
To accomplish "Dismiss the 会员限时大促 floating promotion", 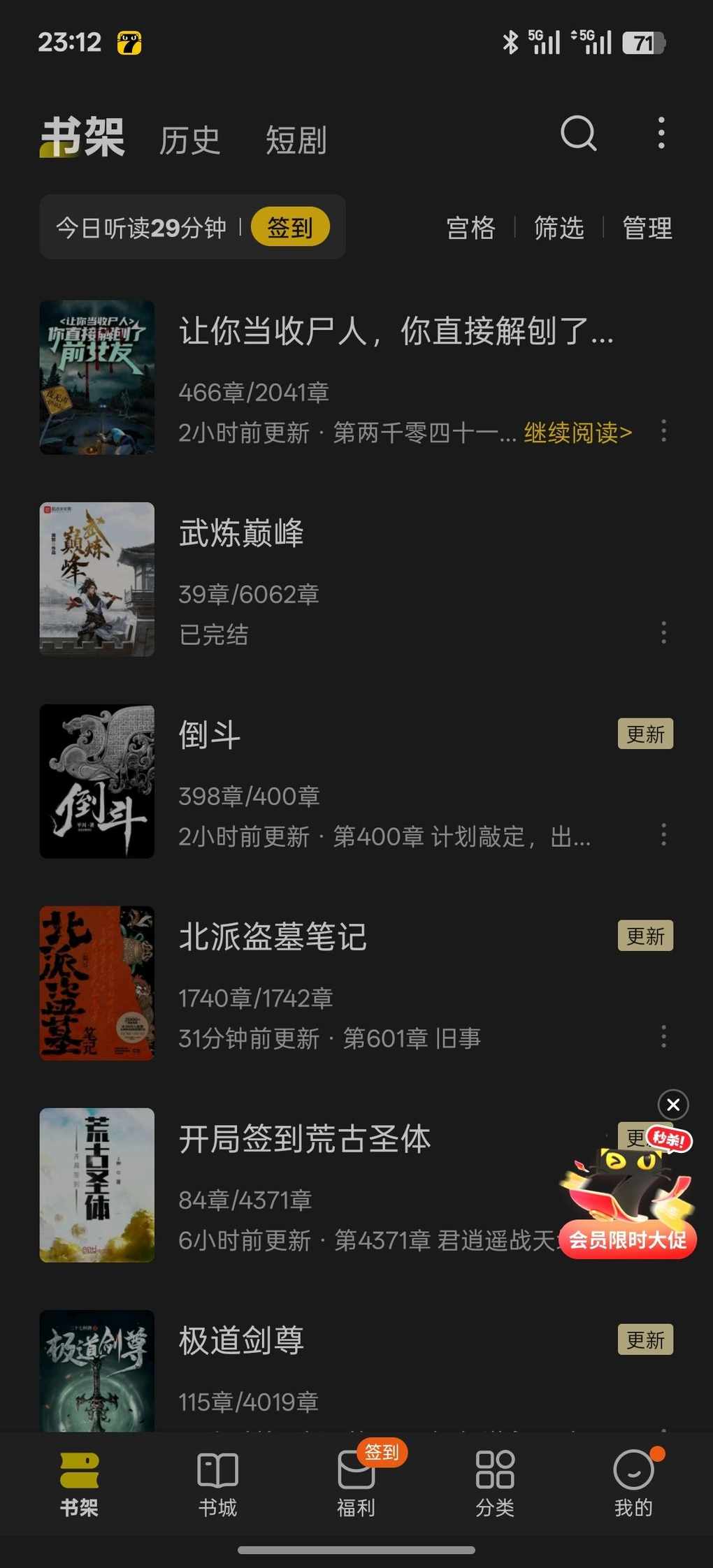I will pyautogui.click(x=673, y=1105).
